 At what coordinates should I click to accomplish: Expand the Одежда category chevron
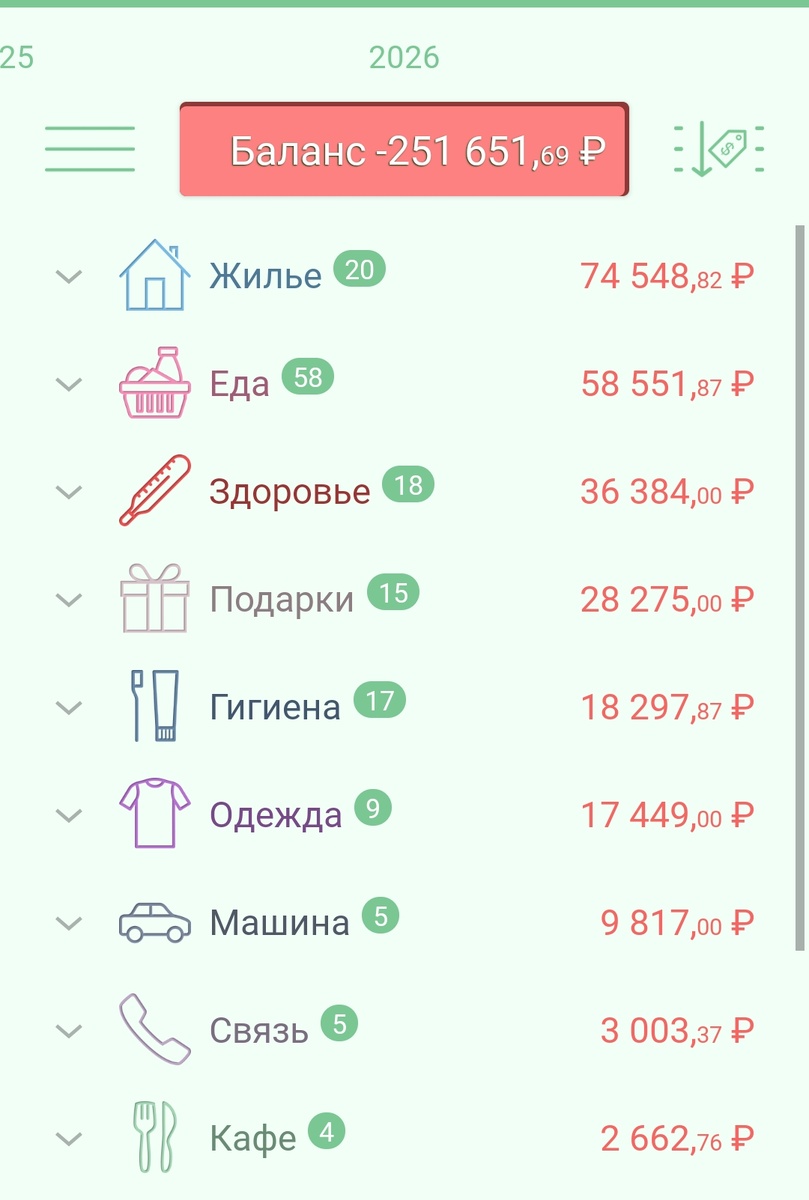point(68,816)
